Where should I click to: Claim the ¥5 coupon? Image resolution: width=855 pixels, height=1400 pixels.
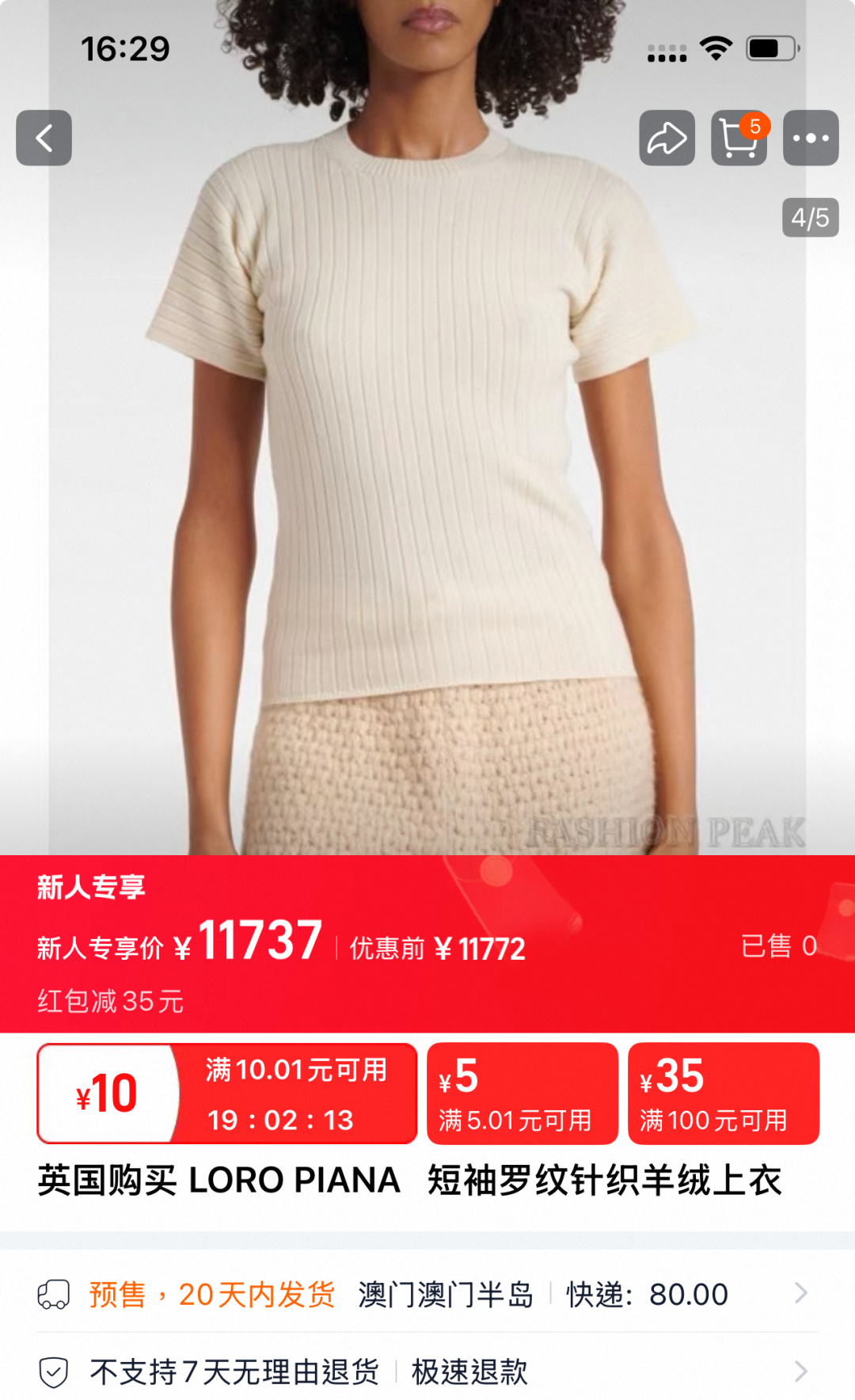tap(522, 1094)
